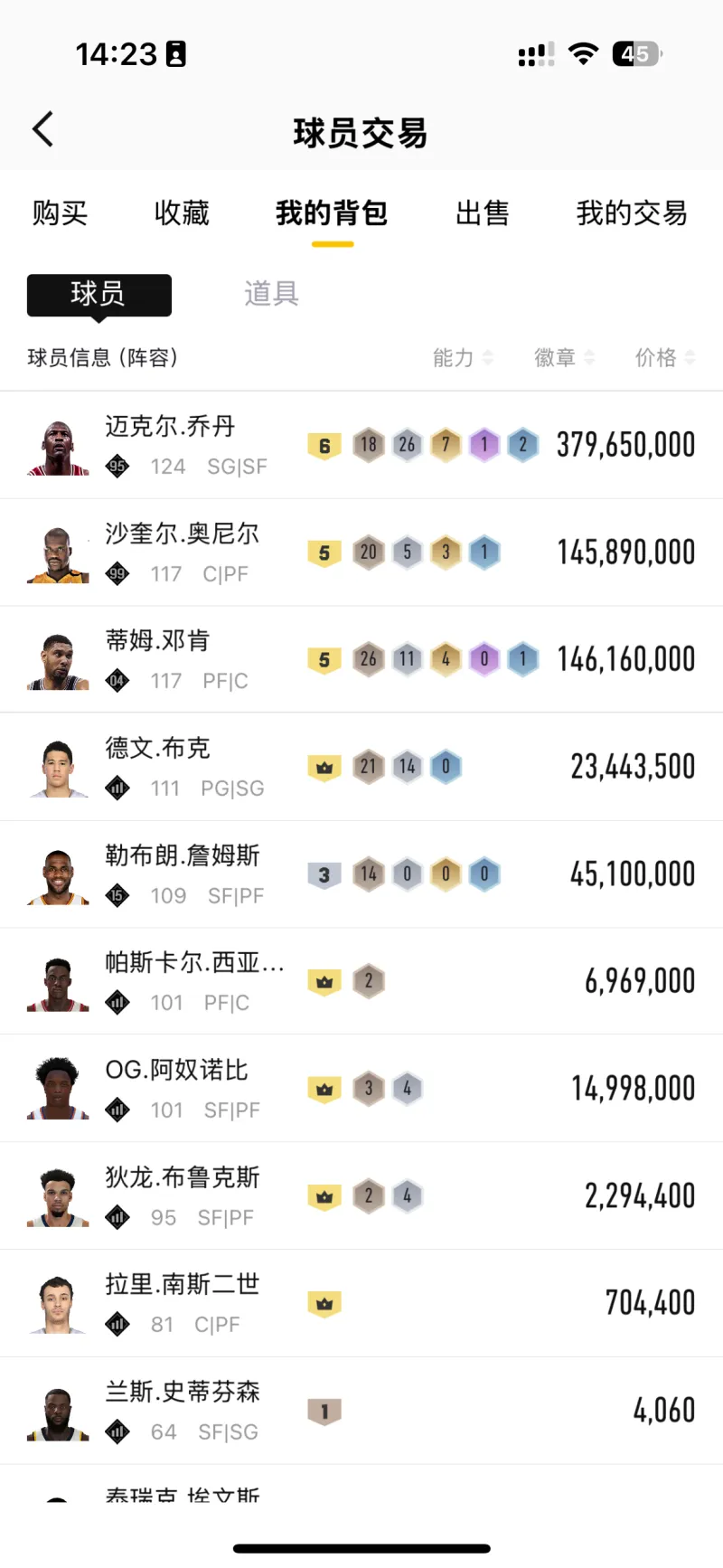Open 德文.布克 player row
The height and width of the screenshot is (1568, 723).
tap(361, 767)
